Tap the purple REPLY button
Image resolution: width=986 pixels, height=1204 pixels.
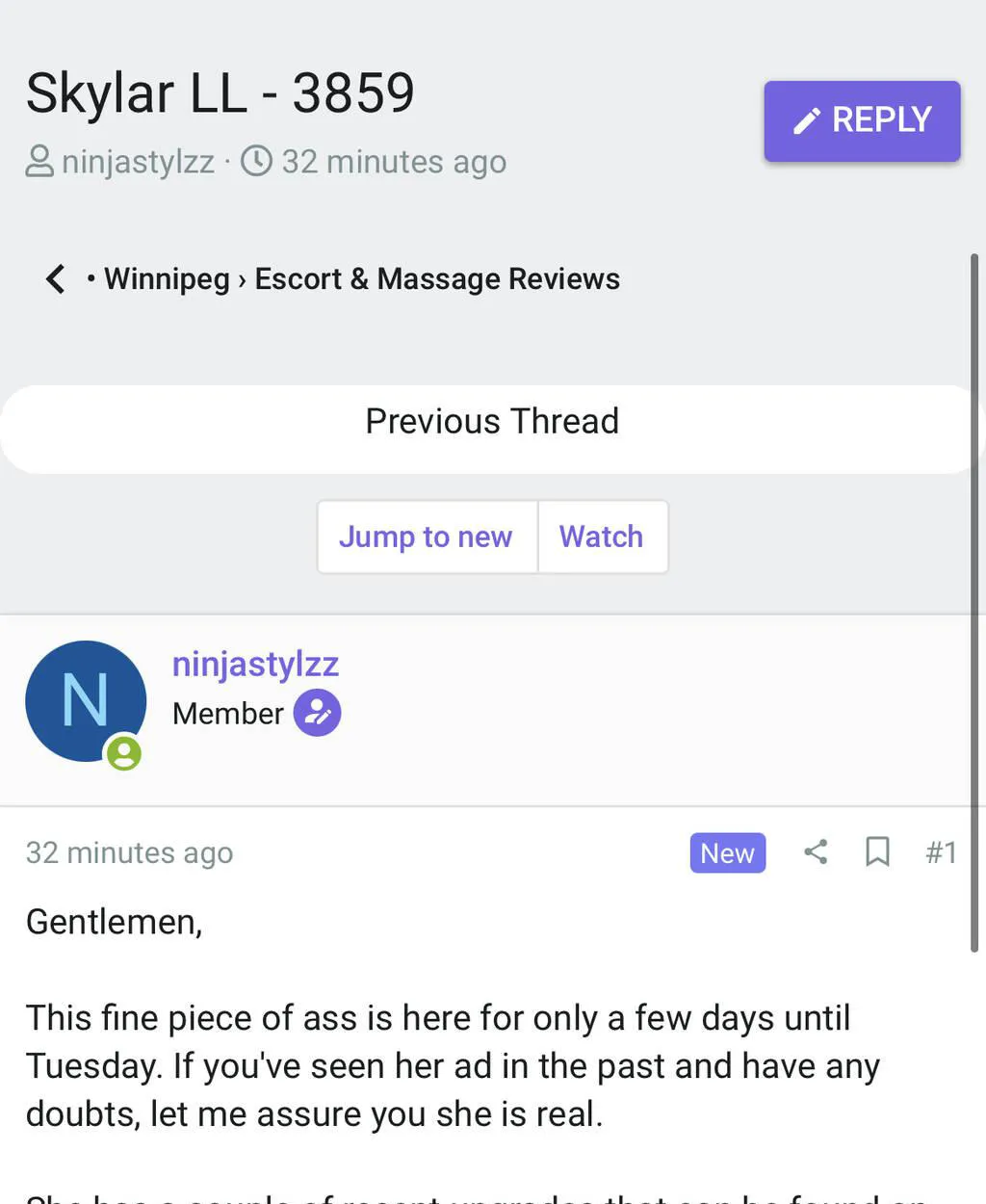point(862,120)
